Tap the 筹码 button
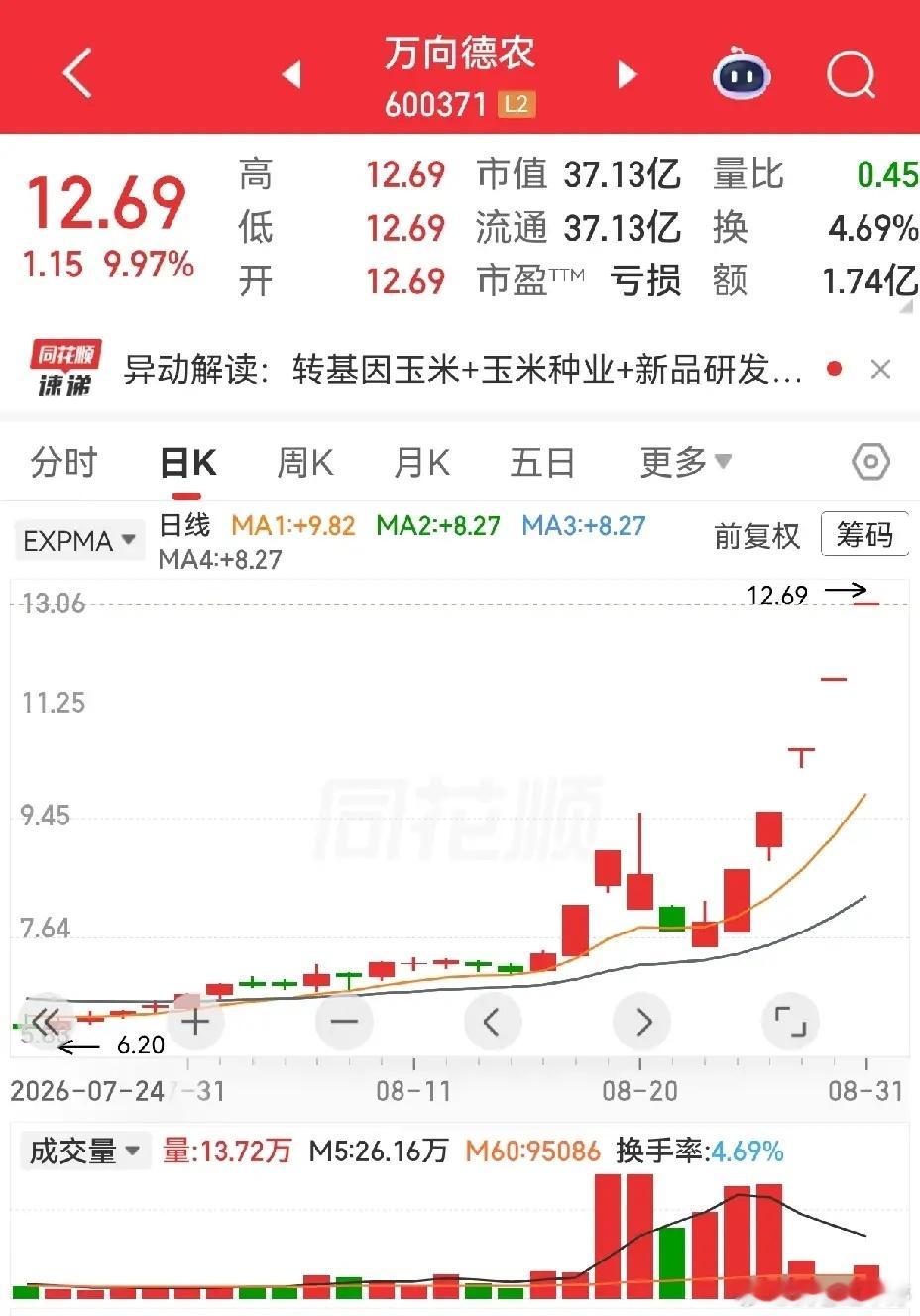The height and width of the screenshot is (1316, 920). pyautogui.click(x=864, y=535)
